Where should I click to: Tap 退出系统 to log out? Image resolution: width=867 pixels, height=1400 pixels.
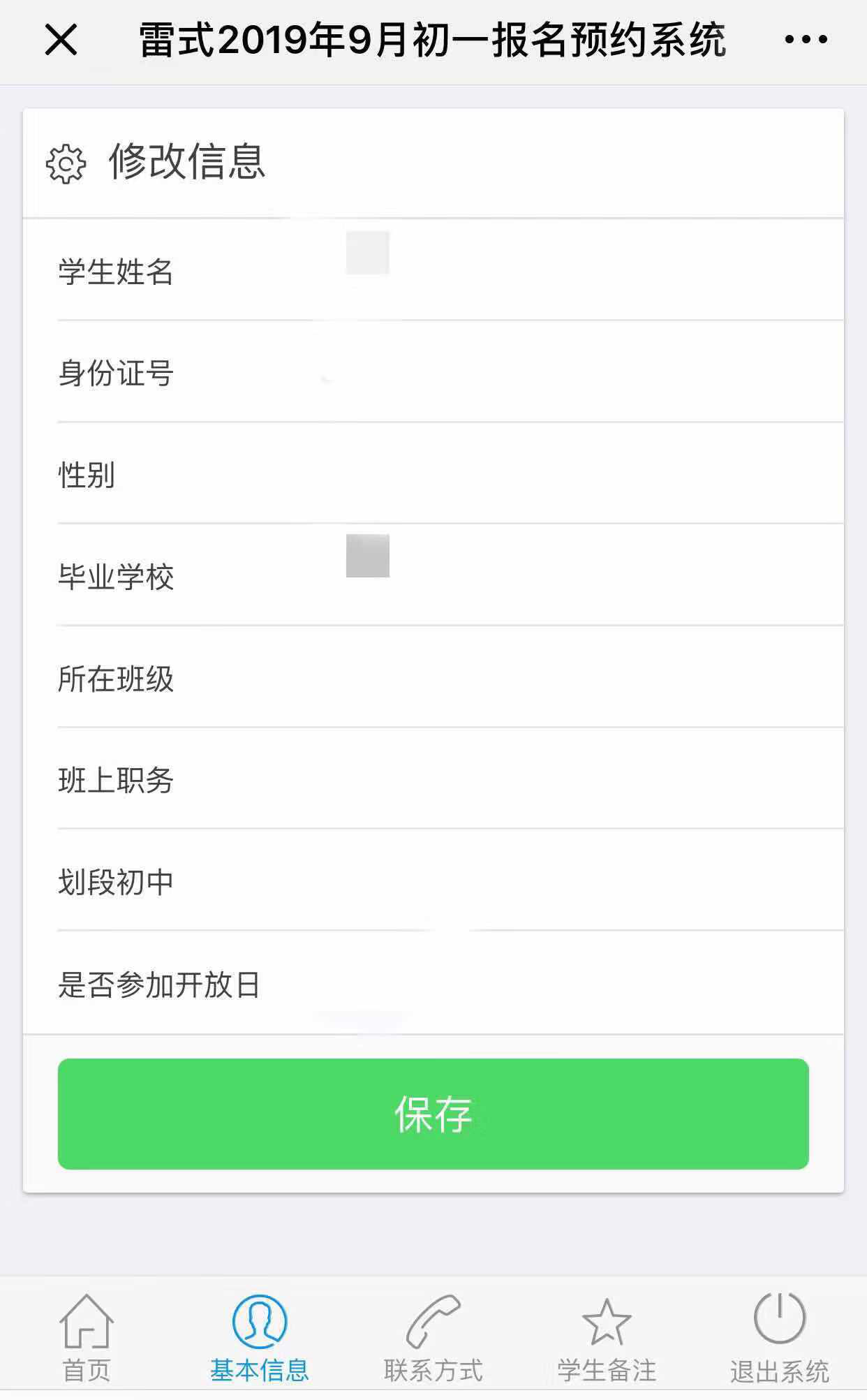[x=779, y=1337]
